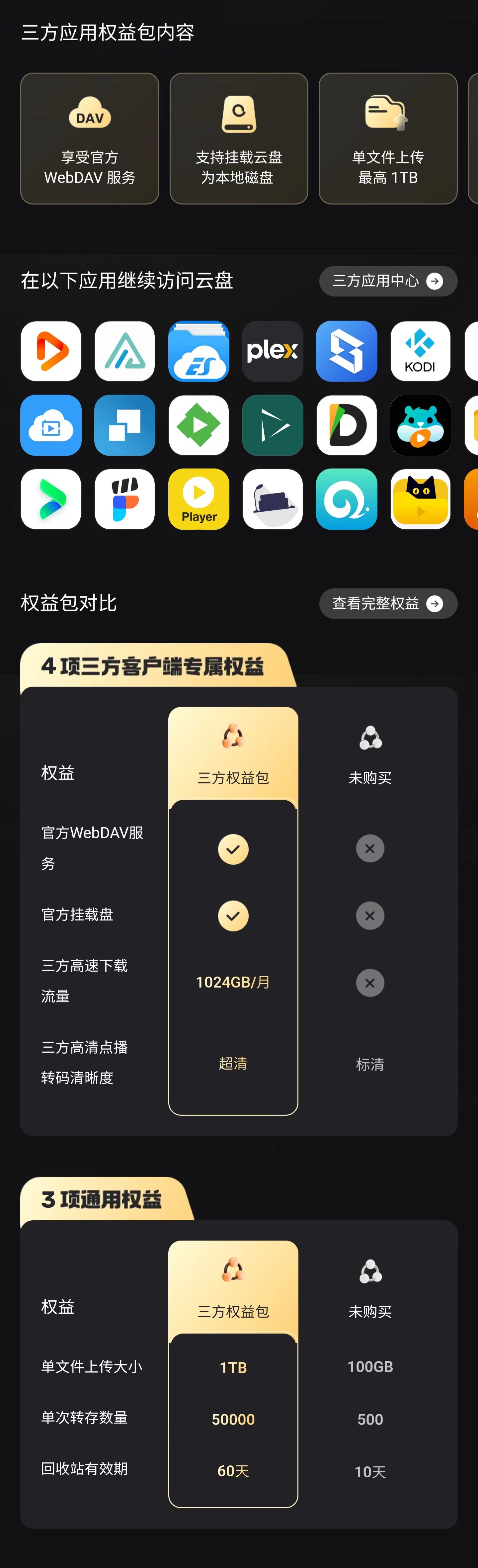Open the green diamond play app icon
This screenshot has width=478, height=1568.
199,425
